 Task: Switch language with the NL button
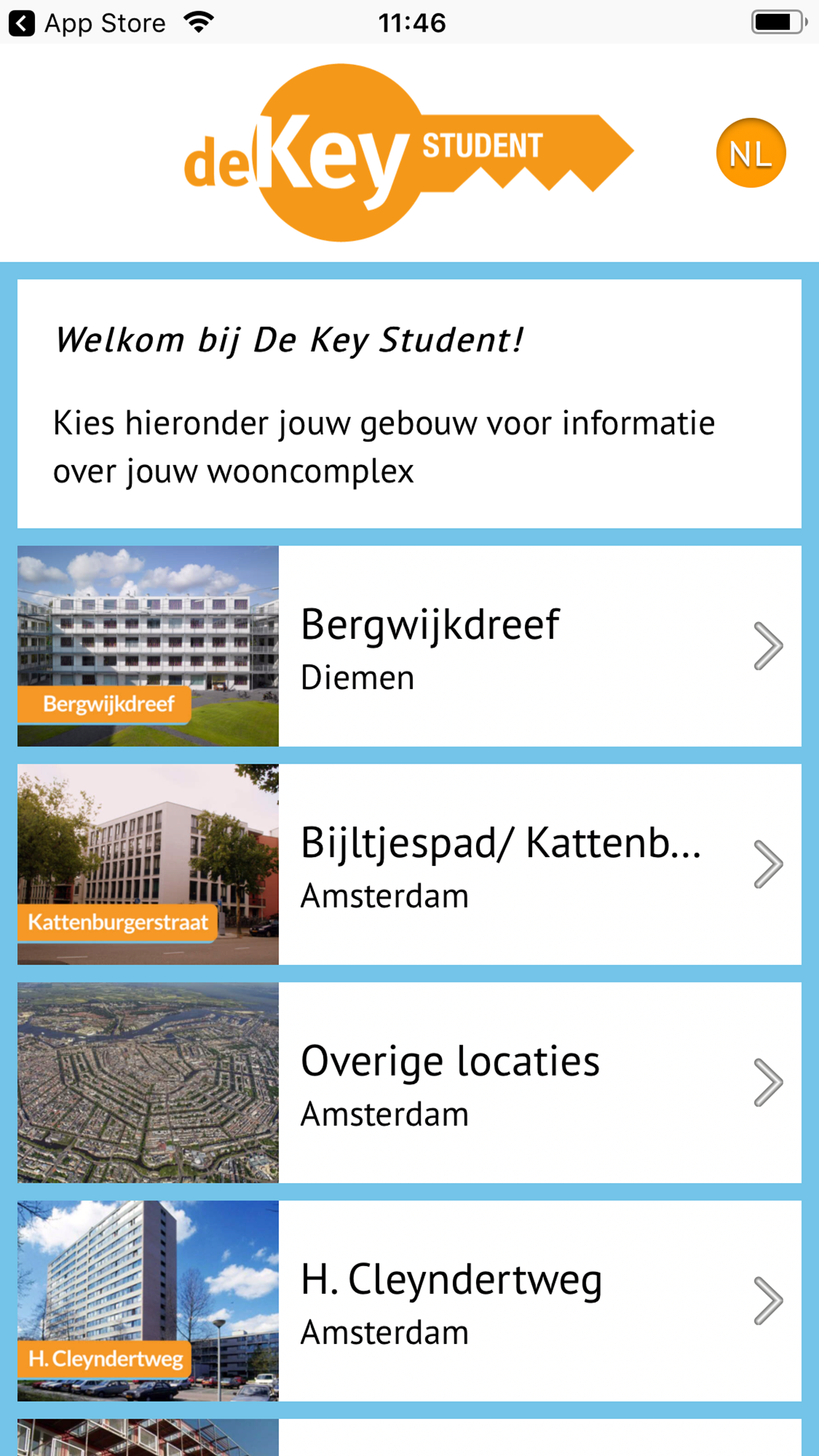pos(750,153)
